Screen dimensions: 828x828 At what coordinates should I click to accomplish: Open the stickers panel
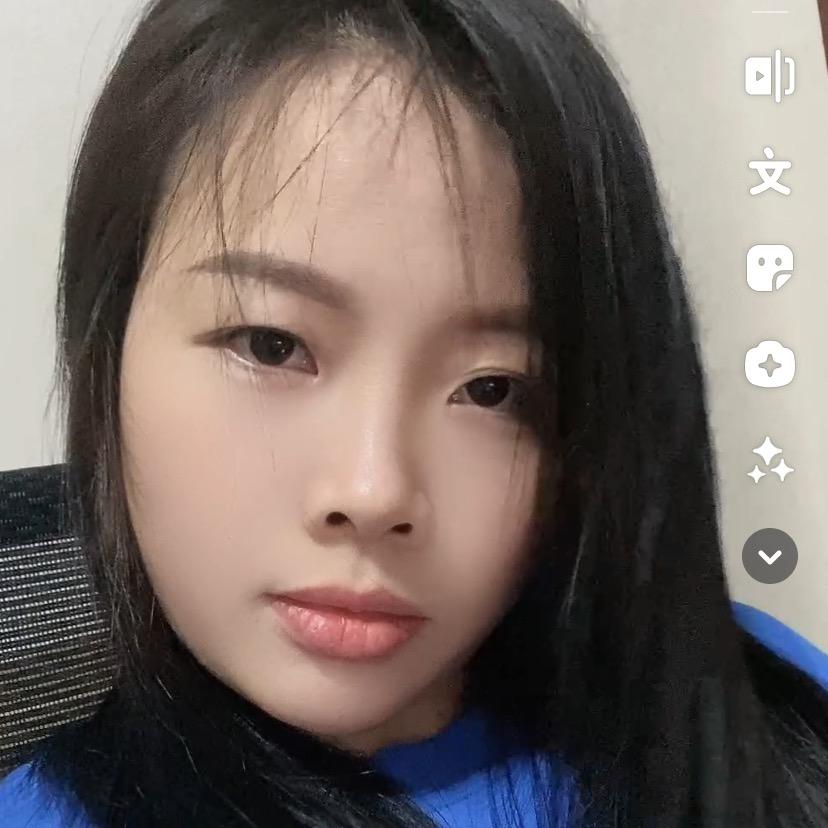(769, 268)
